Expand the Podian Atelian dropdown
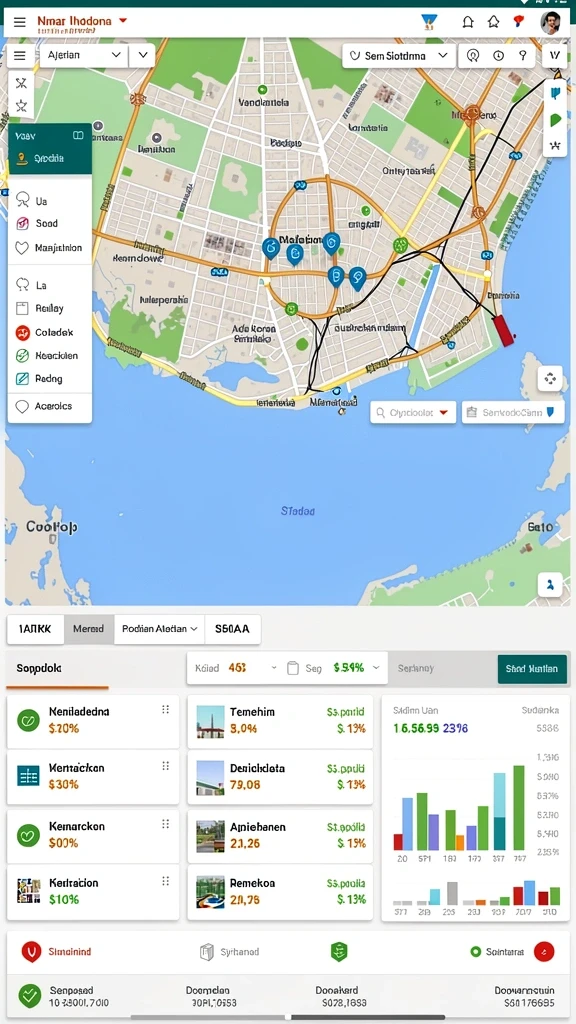Image resolution: width=576 pixels, height=1024 pixels. coord(159,629)
